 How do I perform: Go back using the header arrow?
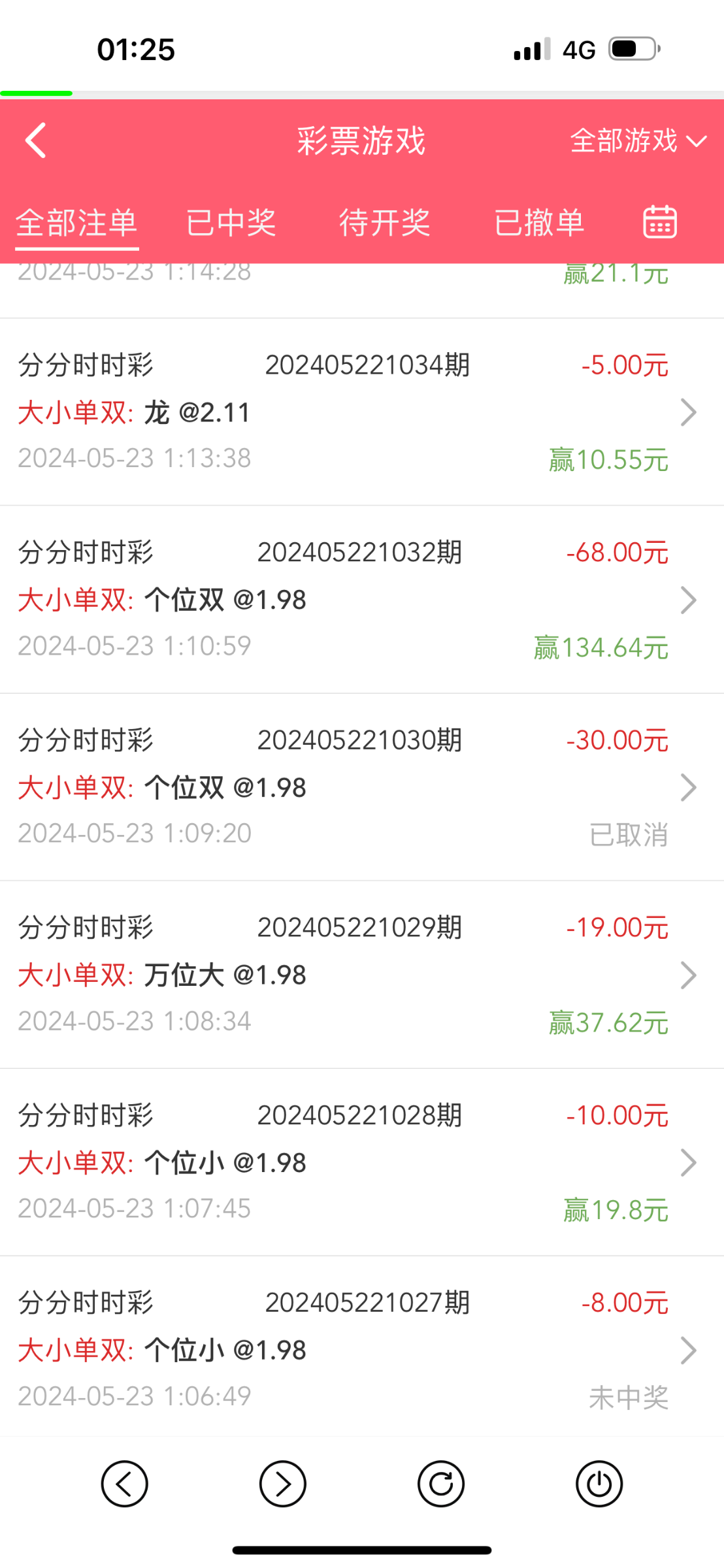click(36, 140)
